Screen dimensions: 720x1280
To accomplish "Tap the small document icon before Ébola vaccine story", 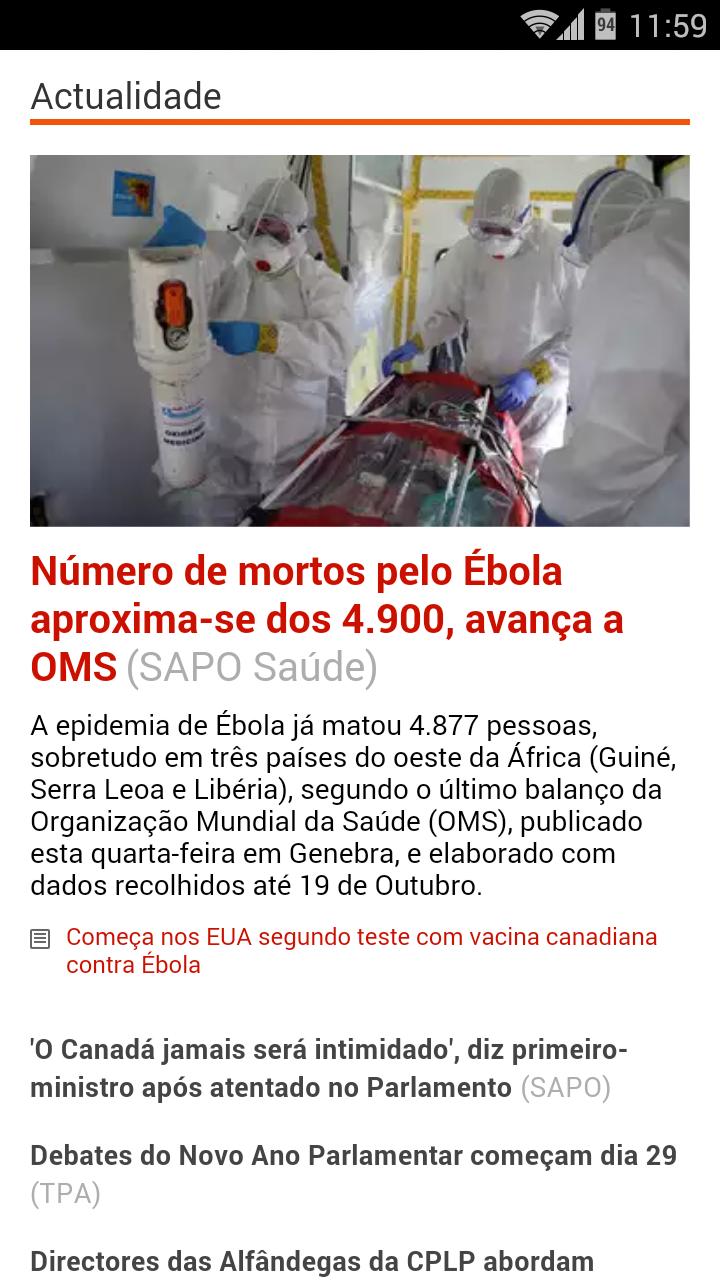I will [x=40, y=938].
